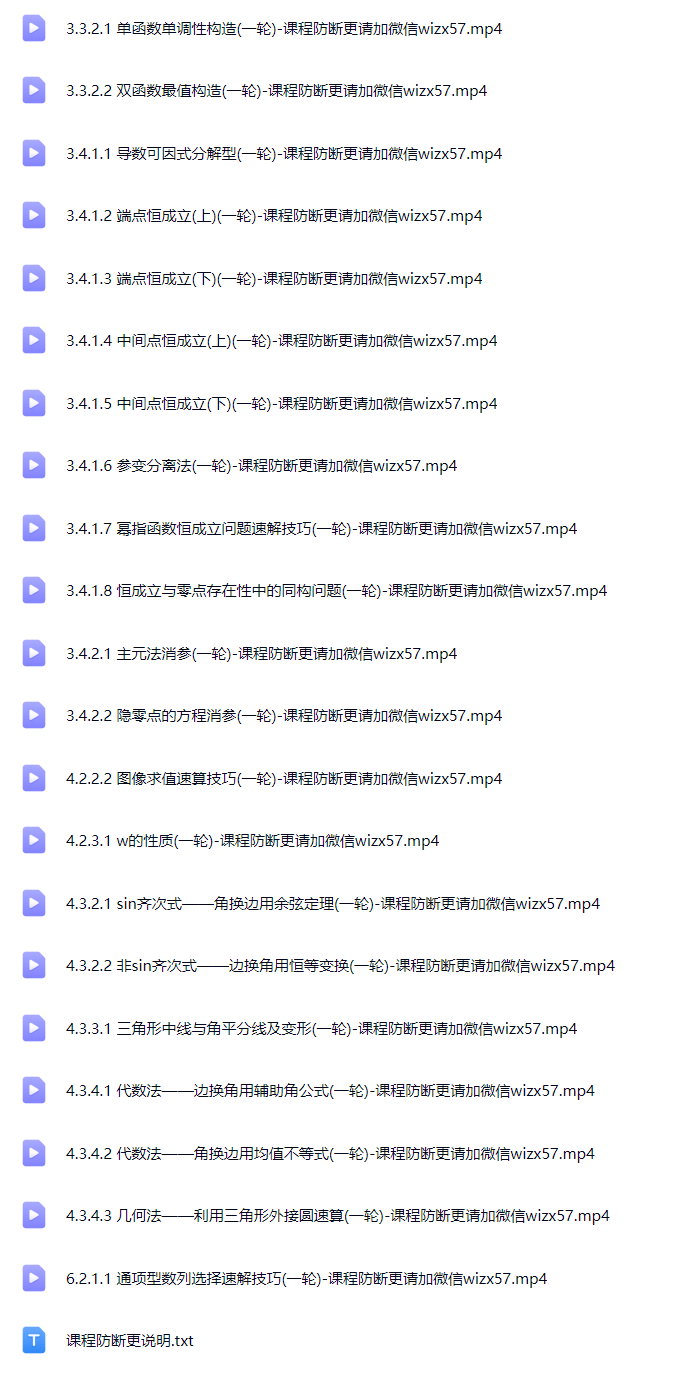Open 3.4.1.7 幂指函数恒成立问题速解技巧
Screen dimensions: 700x1385
(322, 529)
